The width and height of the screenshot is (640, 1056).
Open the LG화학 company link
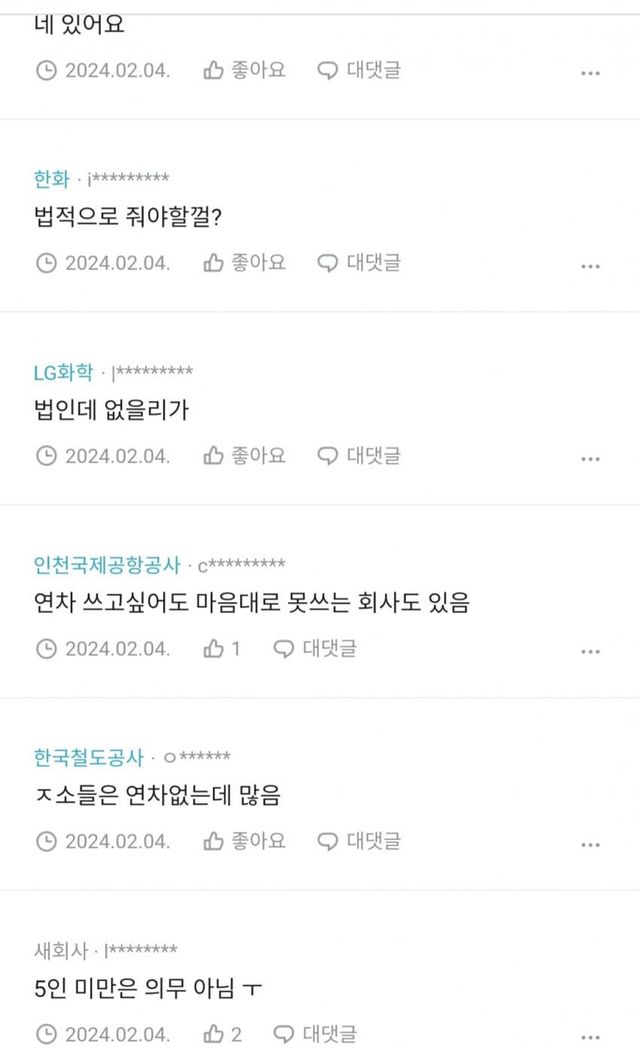63,372
